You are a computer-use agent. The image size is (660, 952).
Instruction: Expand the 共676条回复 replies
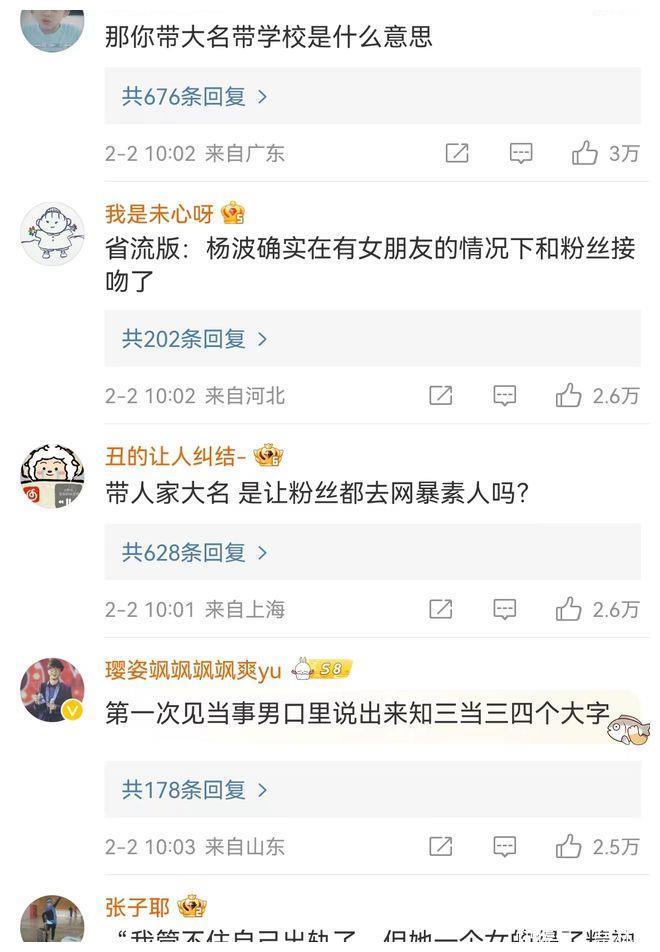195,97
